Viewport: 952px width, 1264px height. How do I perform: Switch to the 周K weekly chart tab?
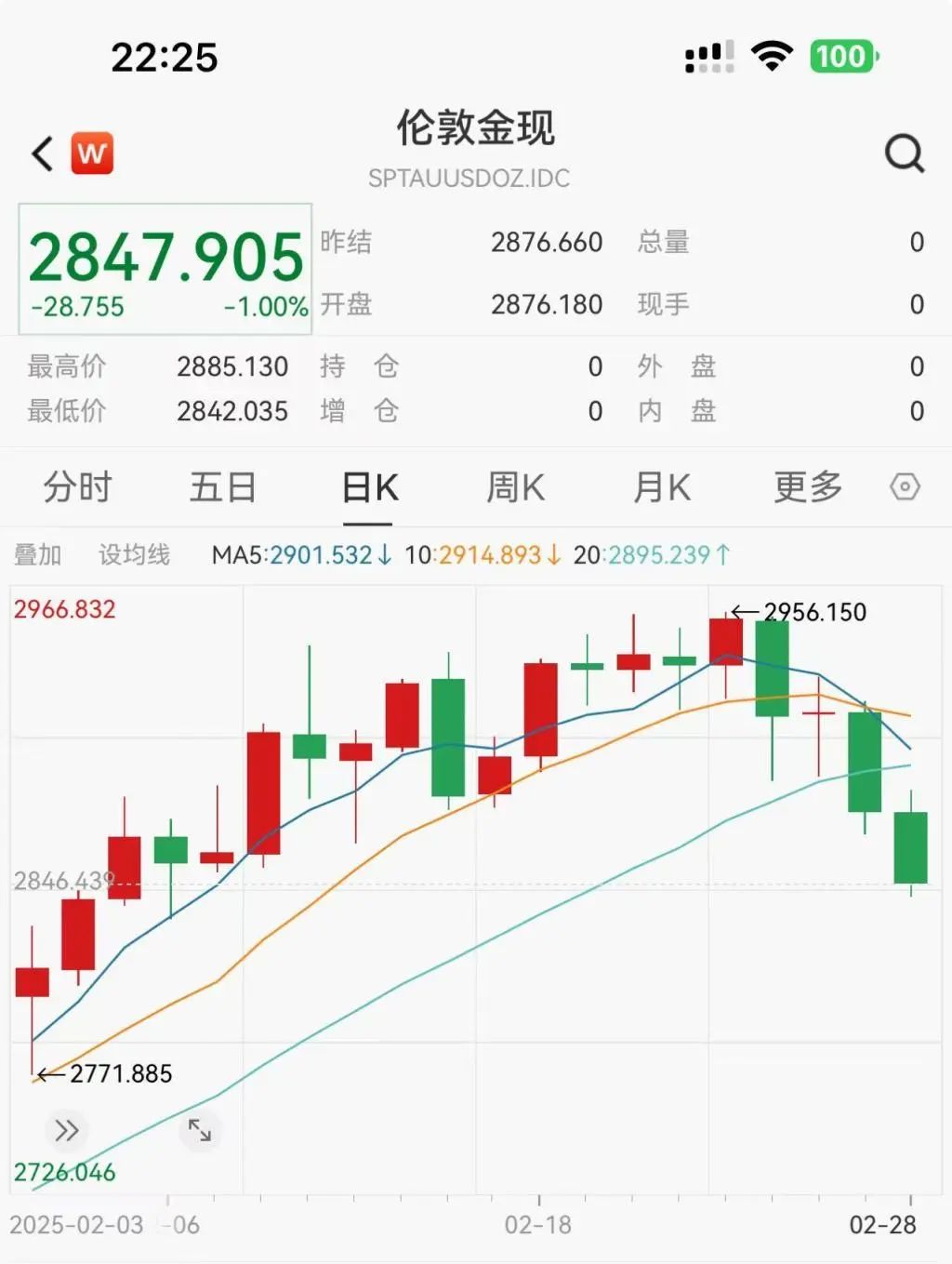point(515,487)
